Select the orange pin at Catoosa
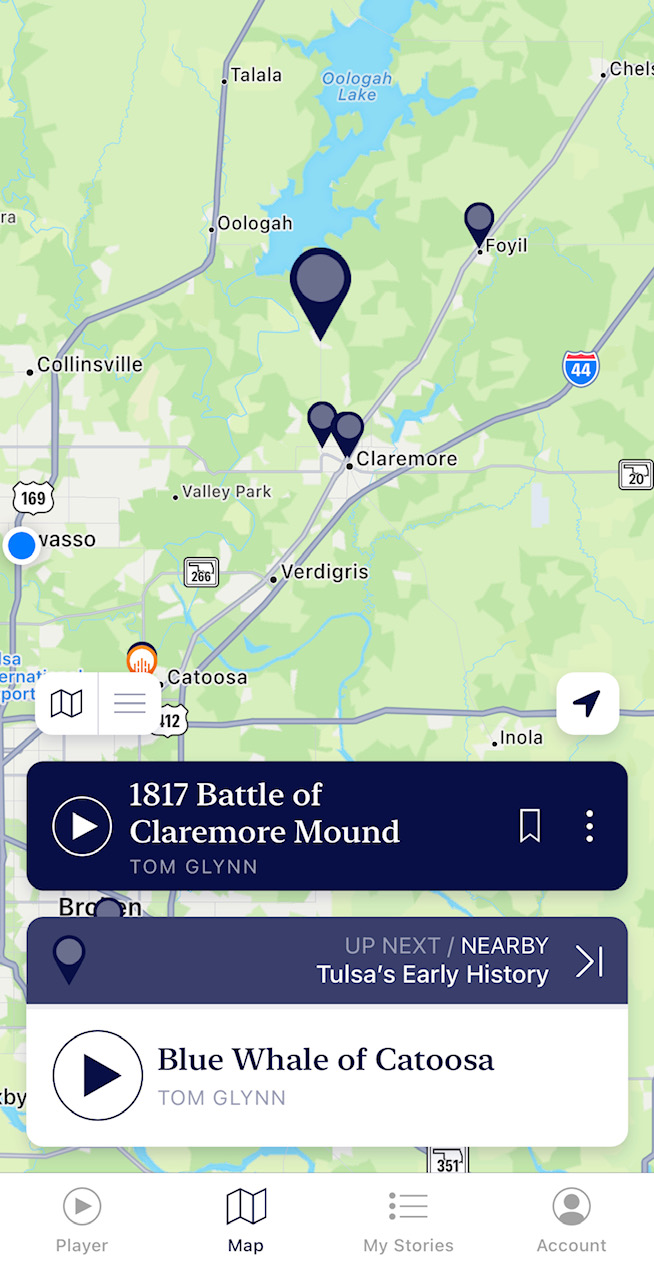The width and height of the screenshot is (654, 1280). (143, 659)
